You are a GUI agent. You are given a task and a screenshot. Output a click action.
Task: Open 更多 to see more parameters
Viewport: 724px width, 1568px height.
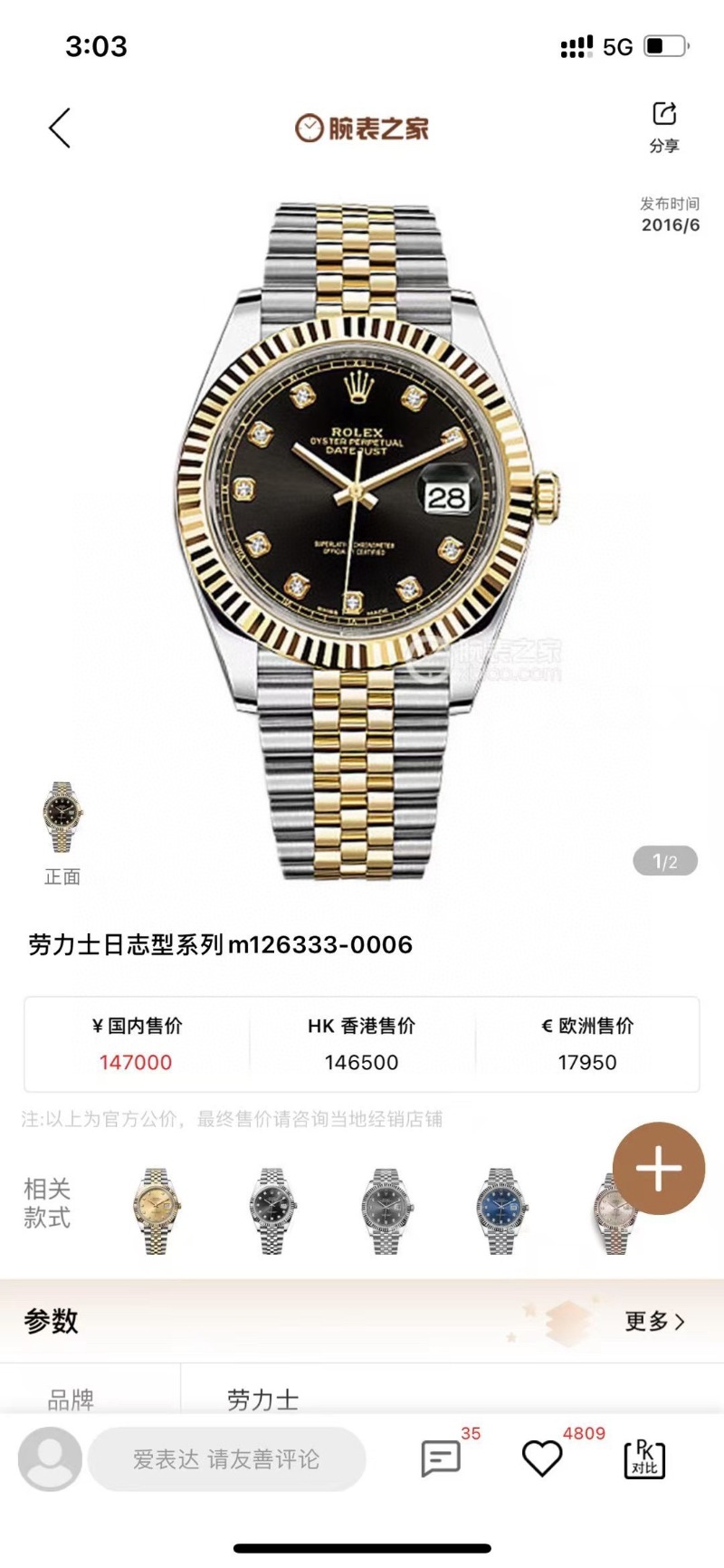[x=654, y=1321]
